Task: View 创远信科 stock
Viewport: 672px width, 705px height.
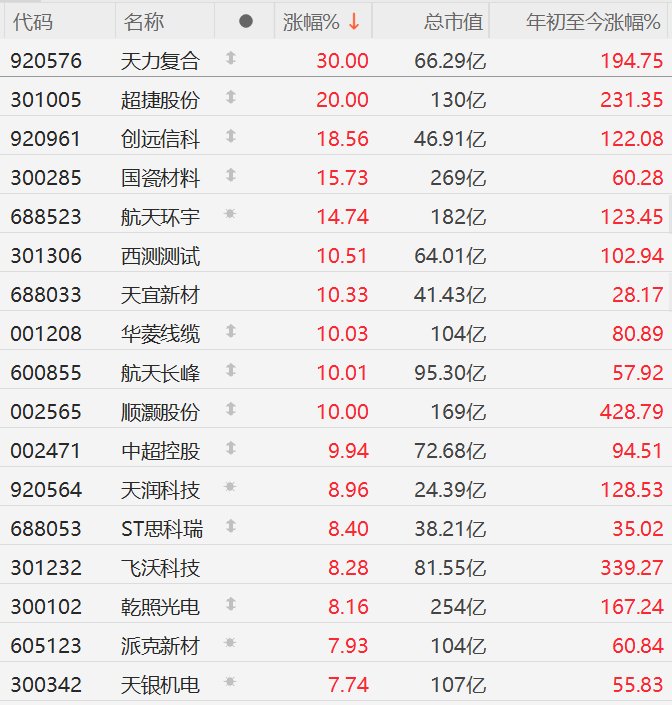Action: click(x=160, y=139)
